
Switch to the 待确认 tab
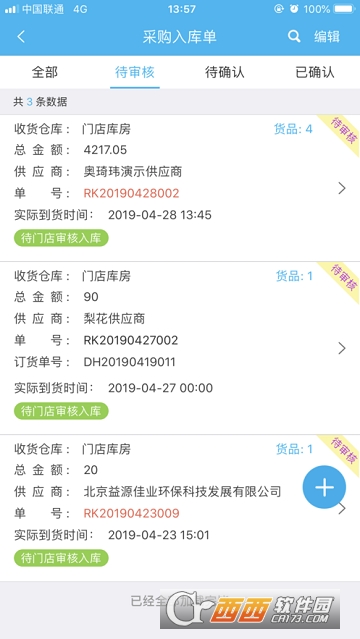(225, 73)
